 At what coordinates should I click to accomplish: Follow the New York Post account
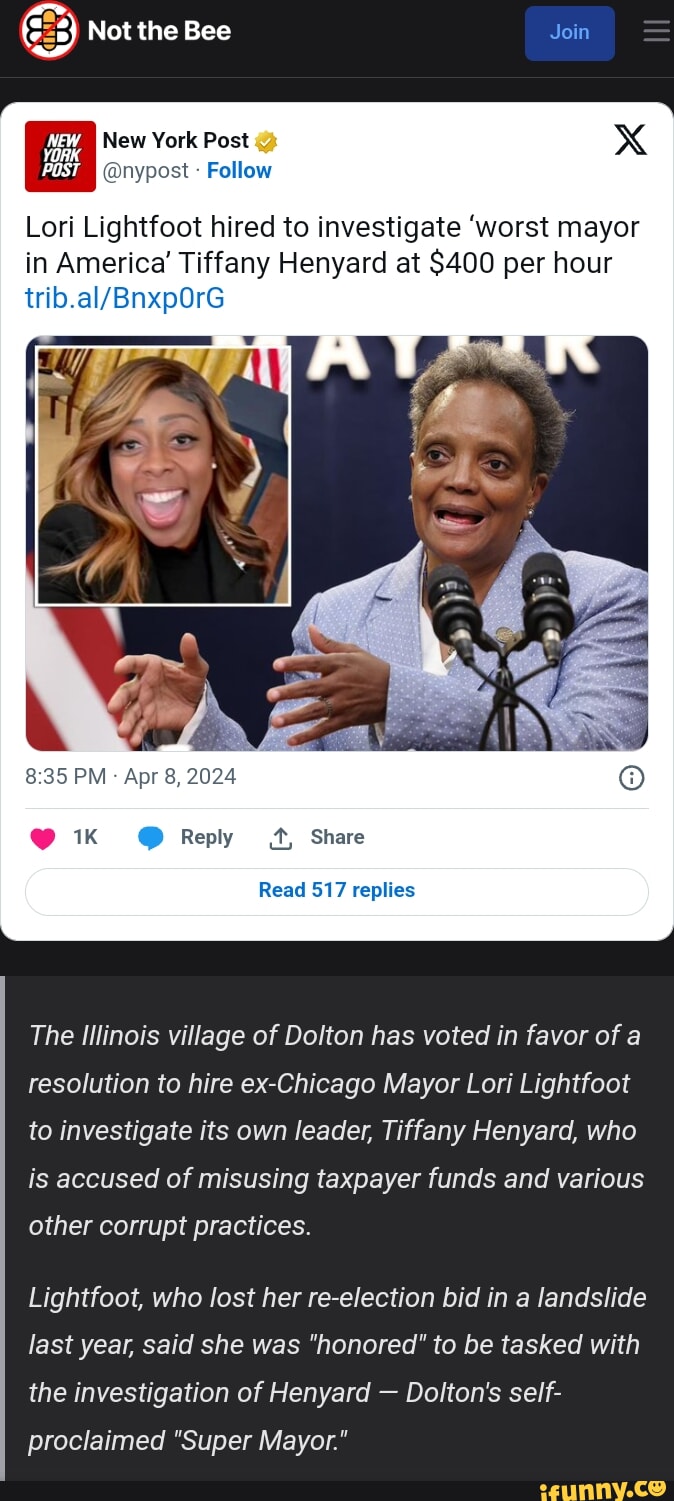click(x=239, y=171)
